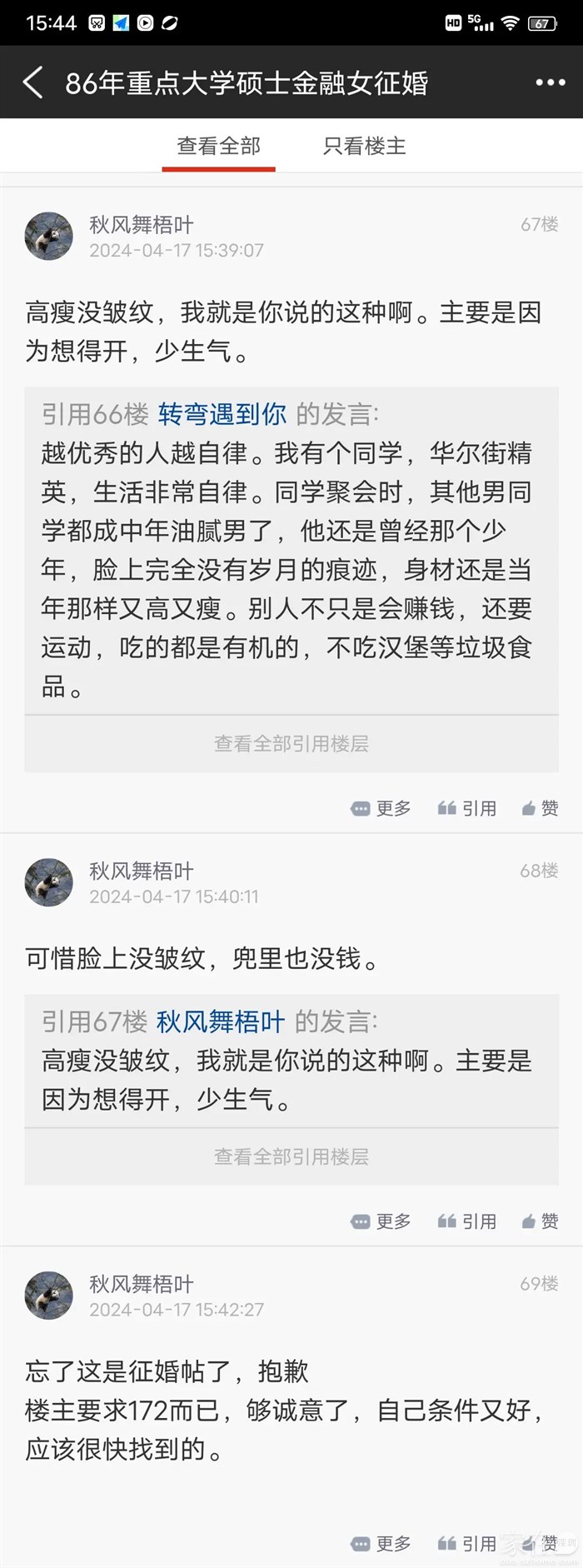Image resolution: width=583 pixels, height=1568 pixels.
Task: Like the 67楼 post
Action: click(x=540, y=808)
